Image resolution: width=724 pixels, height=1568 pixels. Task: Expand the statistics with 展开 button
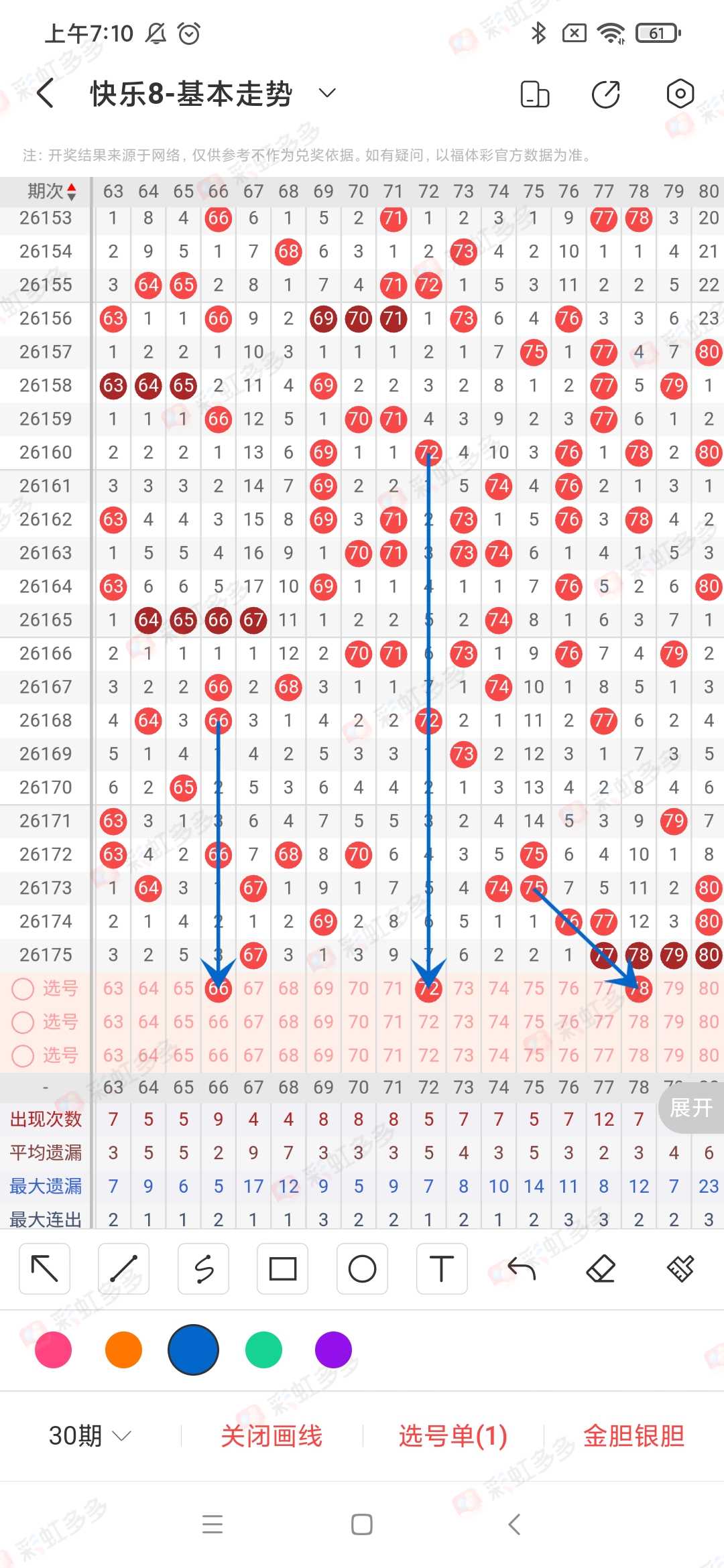(x=691, y=1108)
